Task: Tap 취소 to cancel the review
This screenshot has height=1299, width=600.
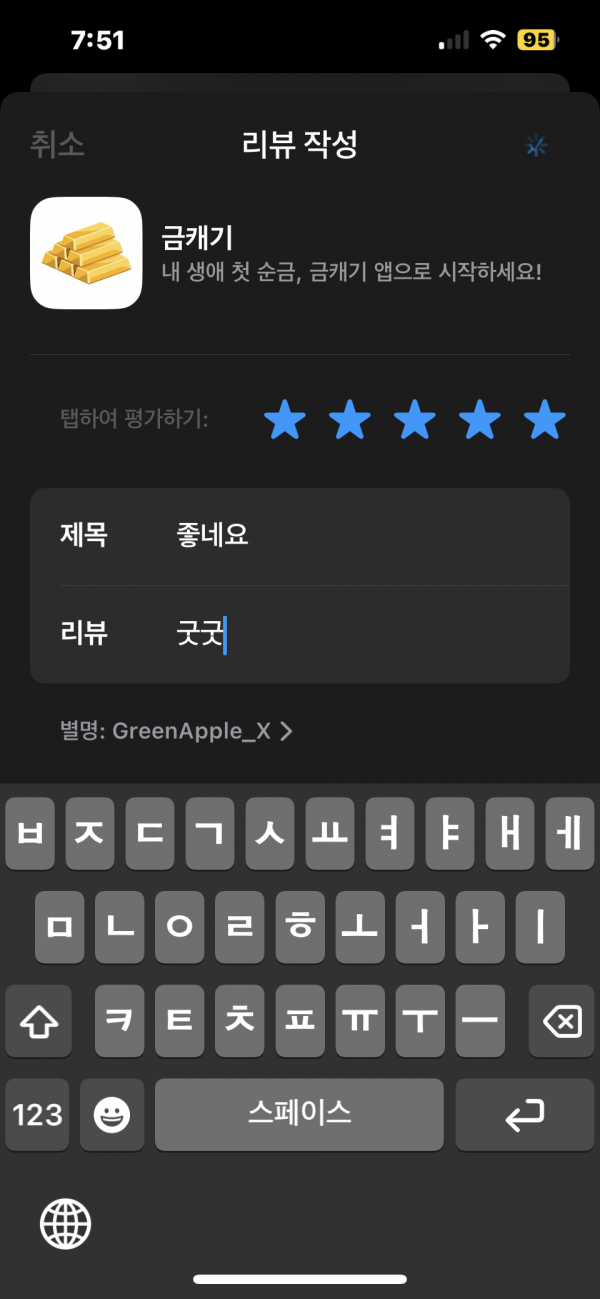Action: [58, 144]
